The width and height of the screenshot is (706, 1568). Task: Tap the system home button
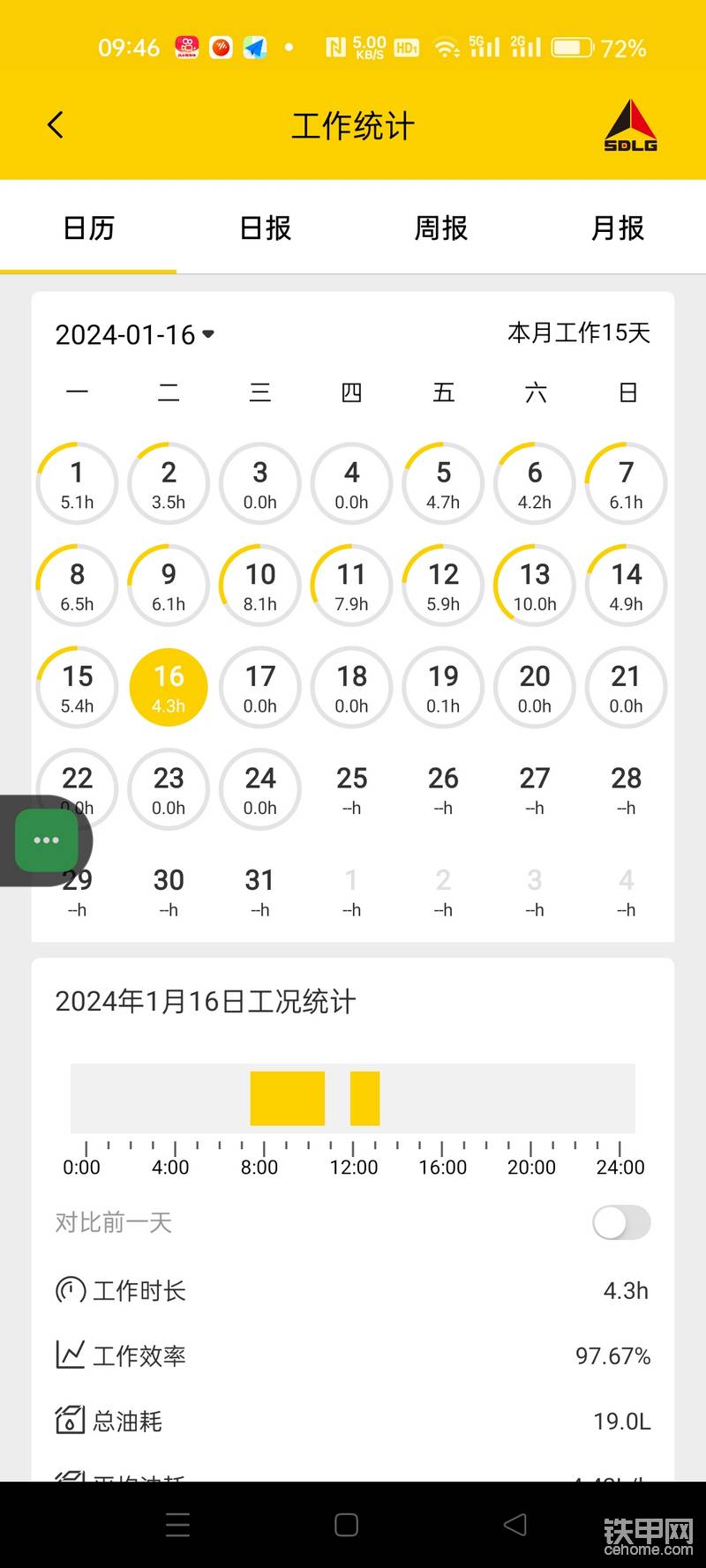click(x=346, y=1525)
